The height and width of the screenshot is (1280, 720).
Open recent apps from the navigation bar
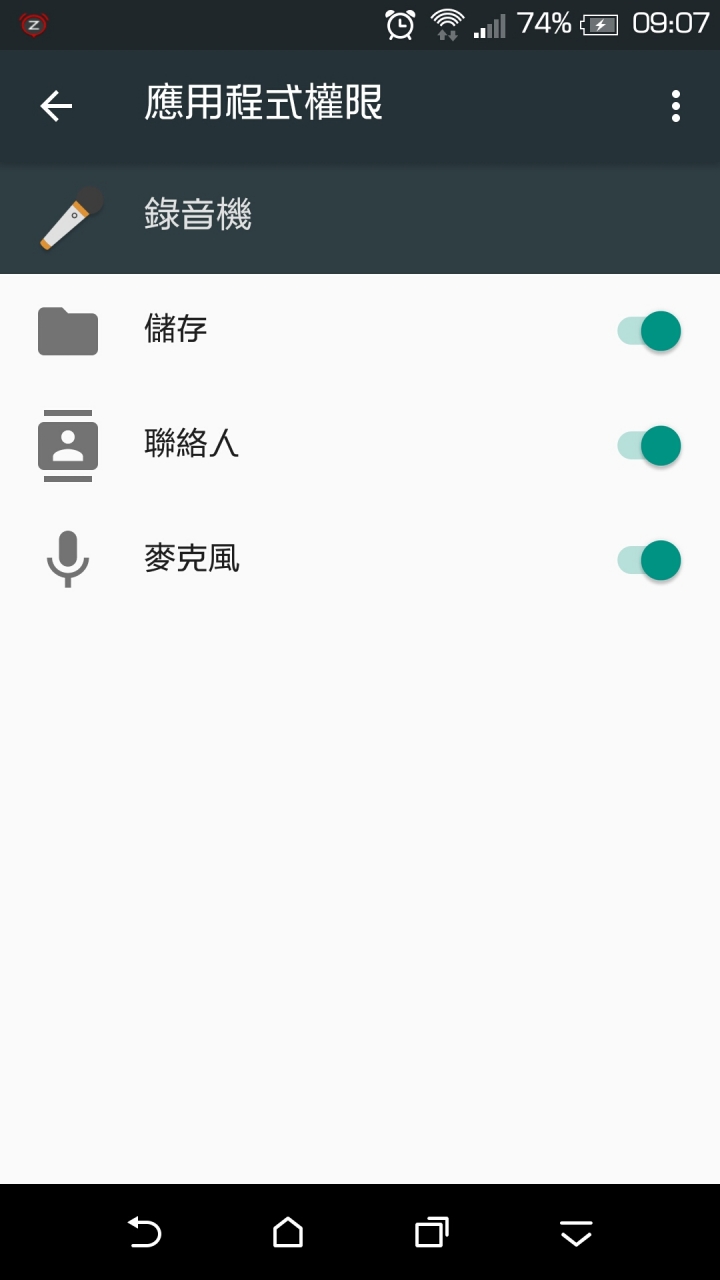[x=432, y=1232]
